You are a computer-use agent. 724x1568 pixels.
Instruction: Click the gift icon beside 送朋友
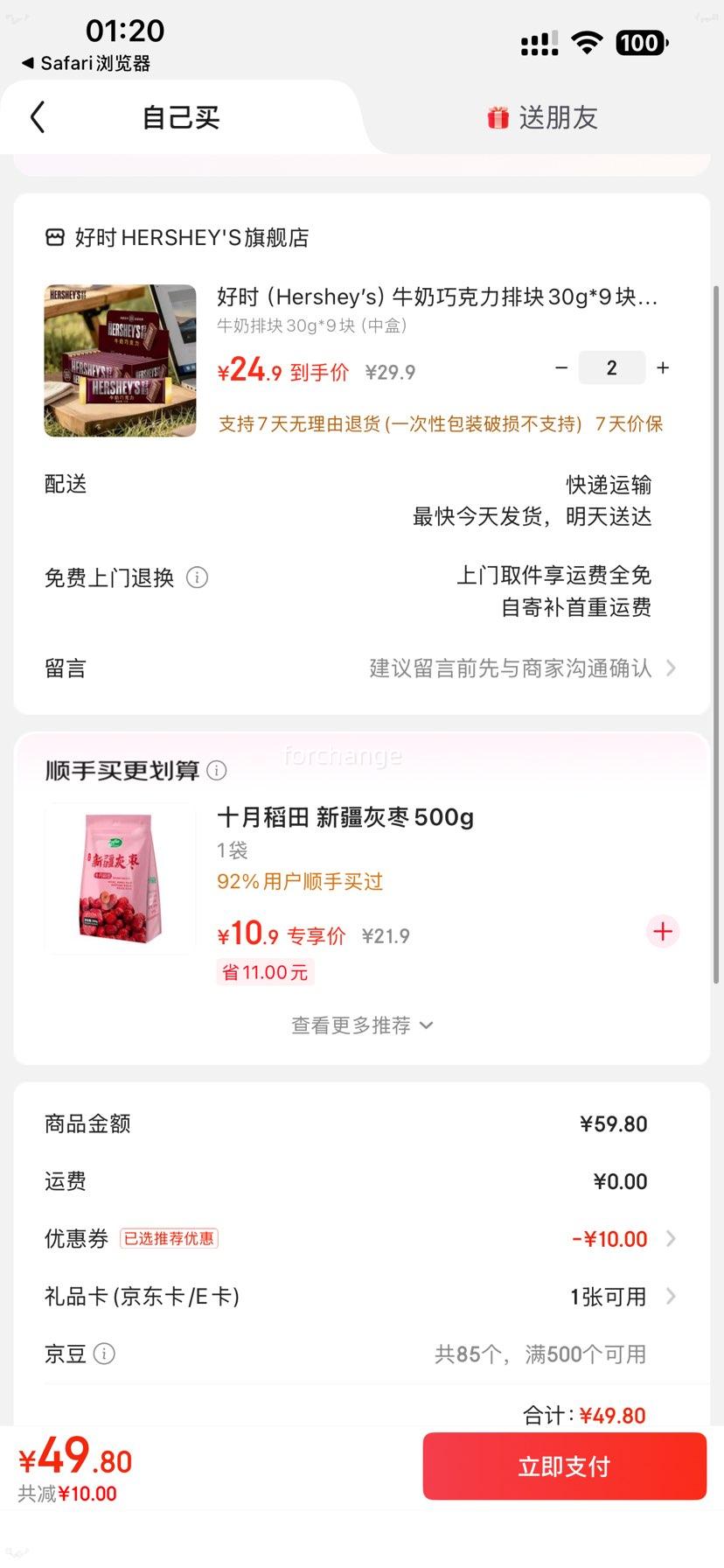[x=497, y=117]
